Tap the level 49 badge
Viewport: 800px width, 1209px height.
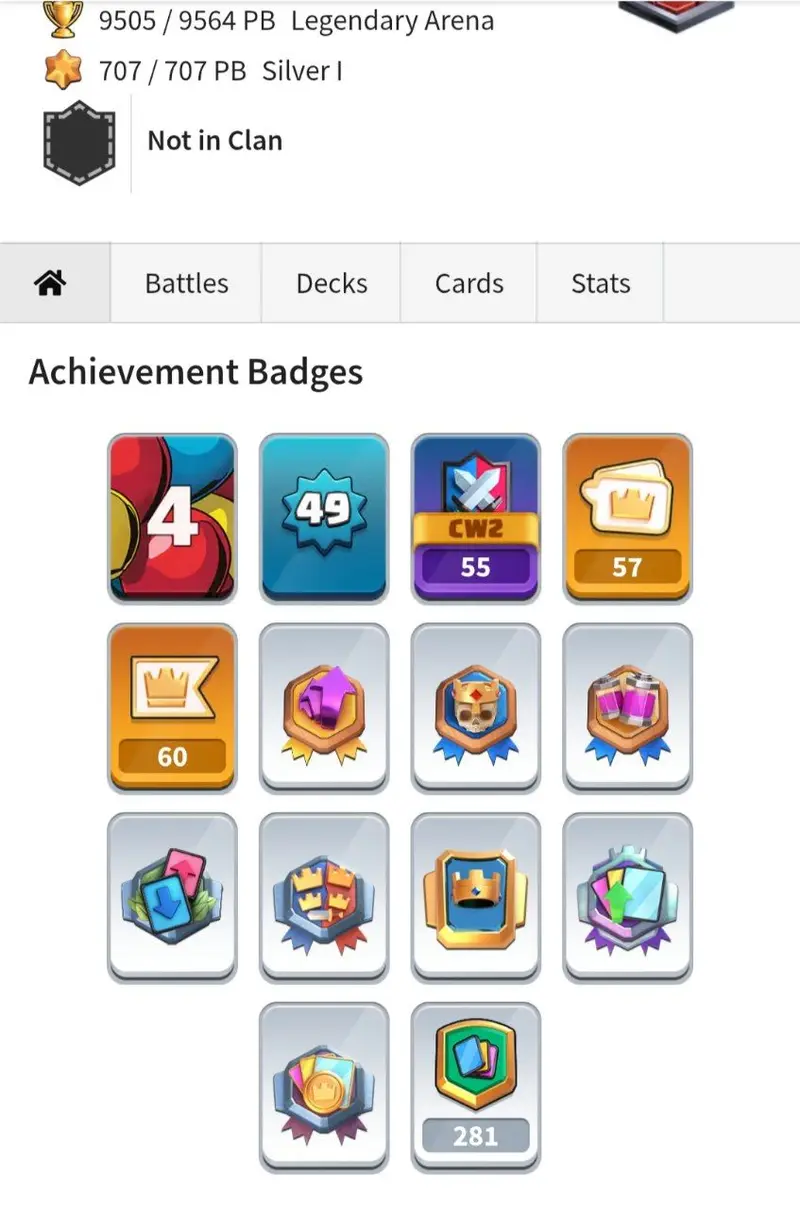[323, 518]
